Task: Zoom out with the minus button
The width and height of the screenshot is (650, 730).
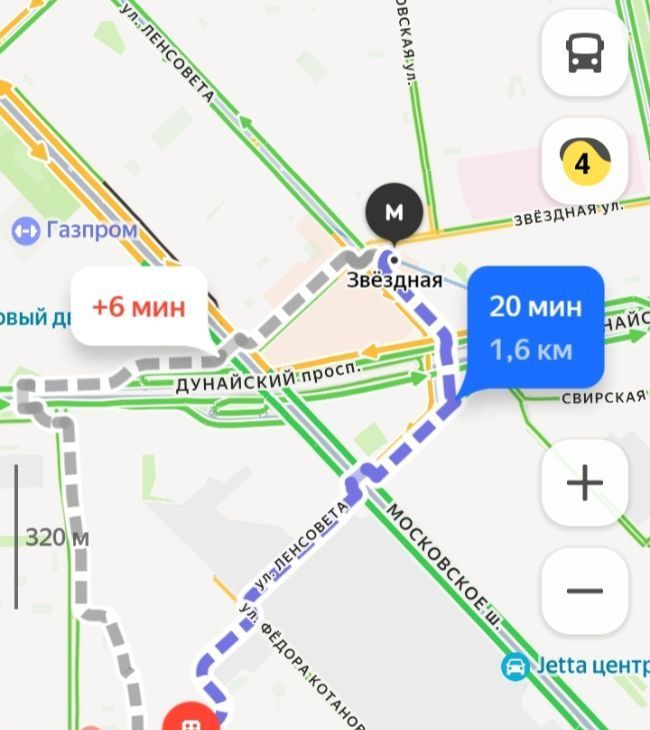Action: click(585, 590)
